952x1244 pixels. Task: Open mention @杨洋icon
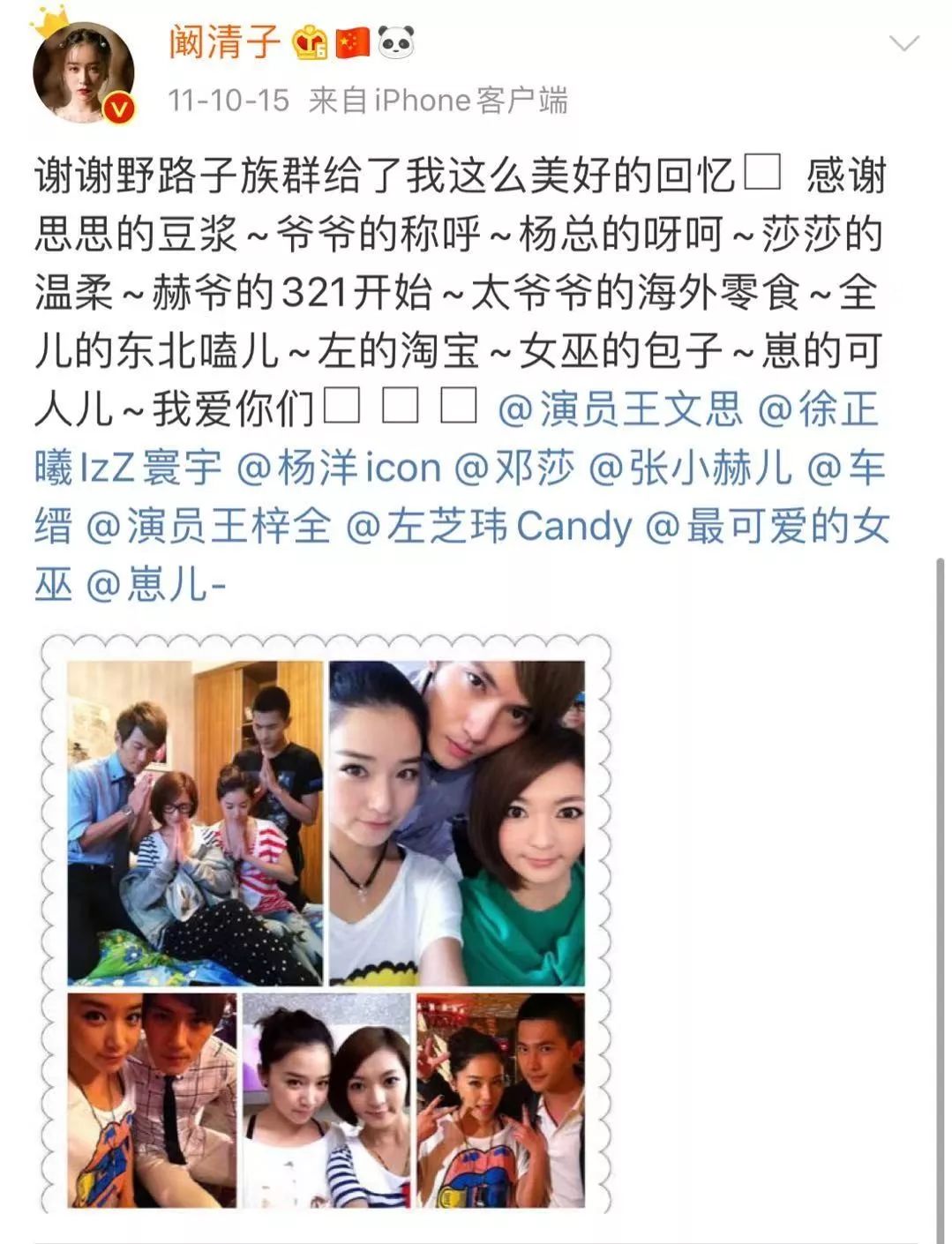click(339, 468)
